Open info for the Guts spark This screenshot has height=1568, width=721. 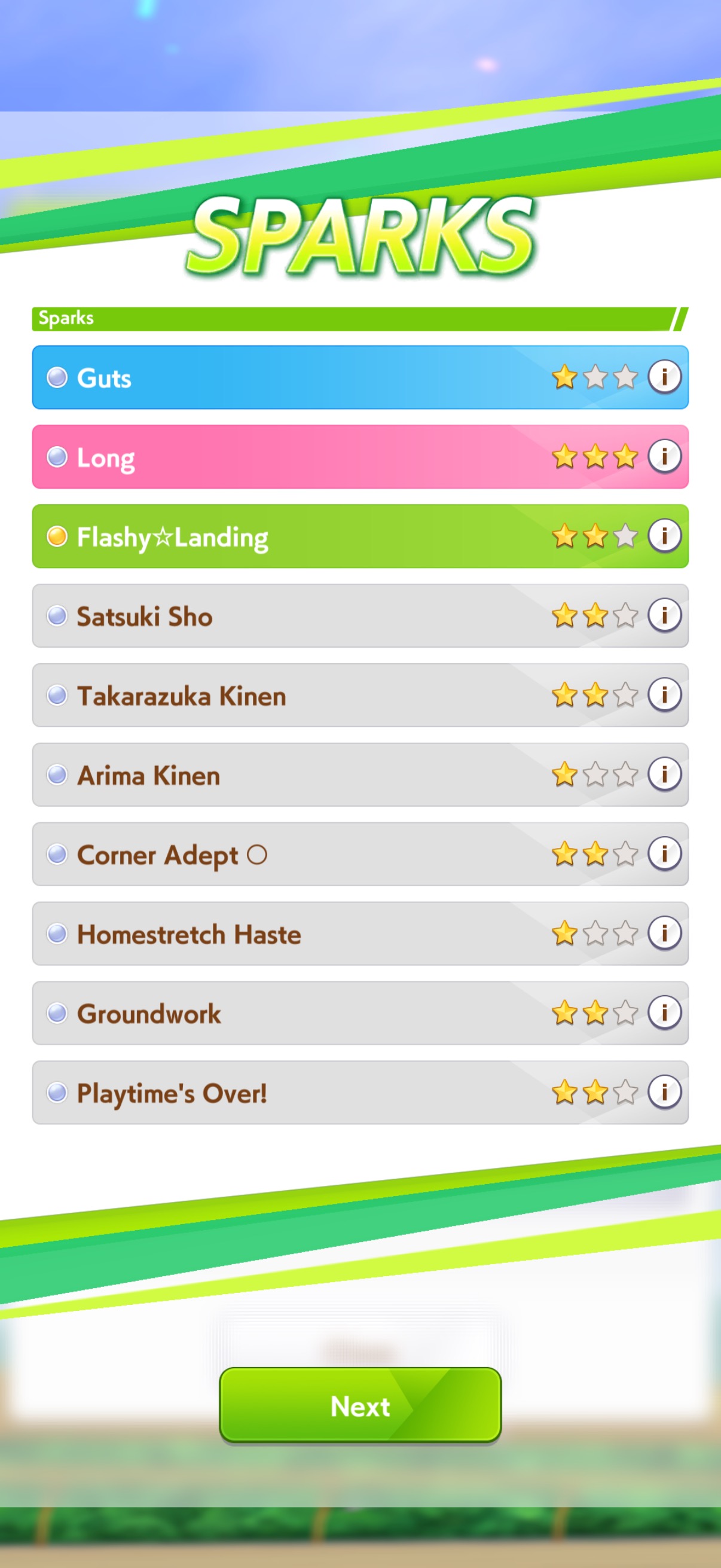click(664, 377)
